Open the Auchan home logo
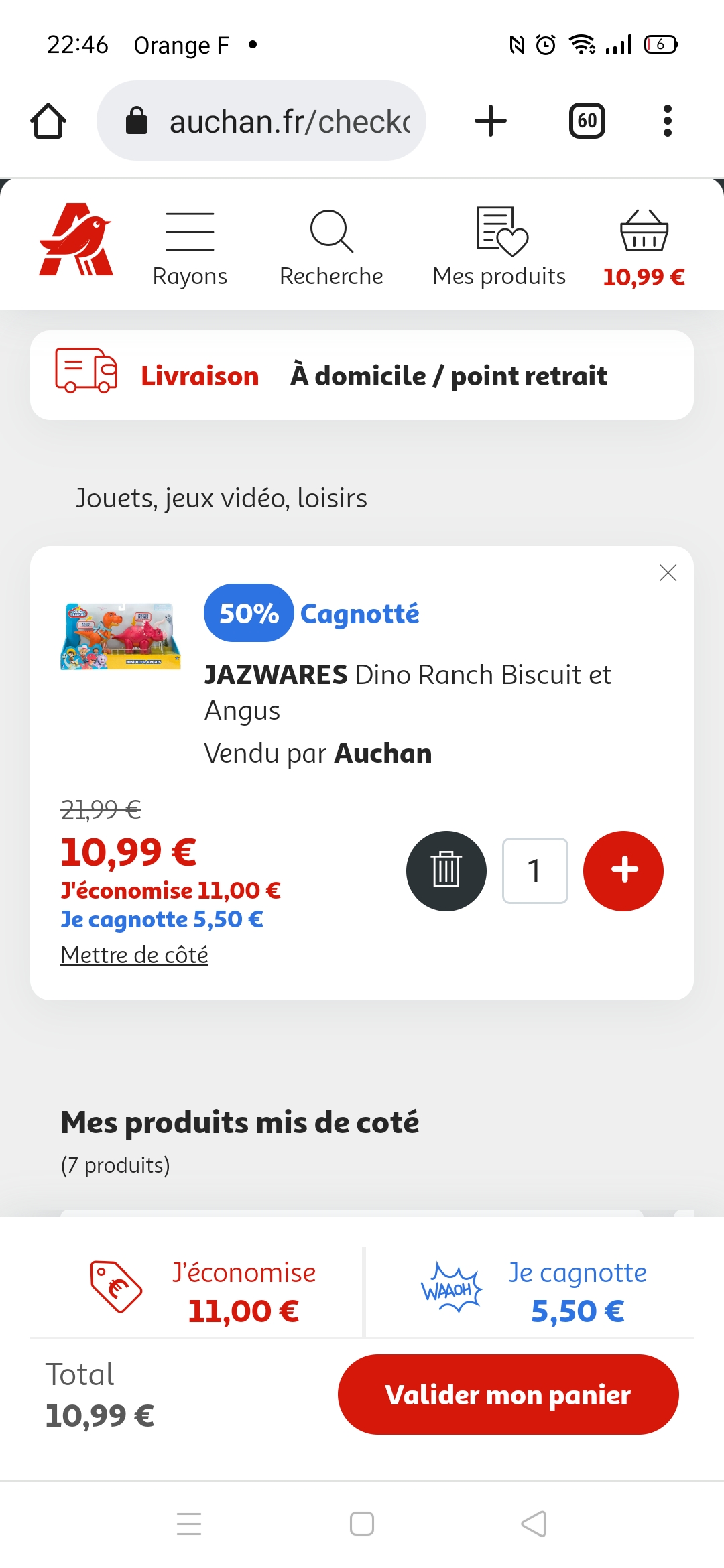 pyautogui.click(x=76, y=240)
